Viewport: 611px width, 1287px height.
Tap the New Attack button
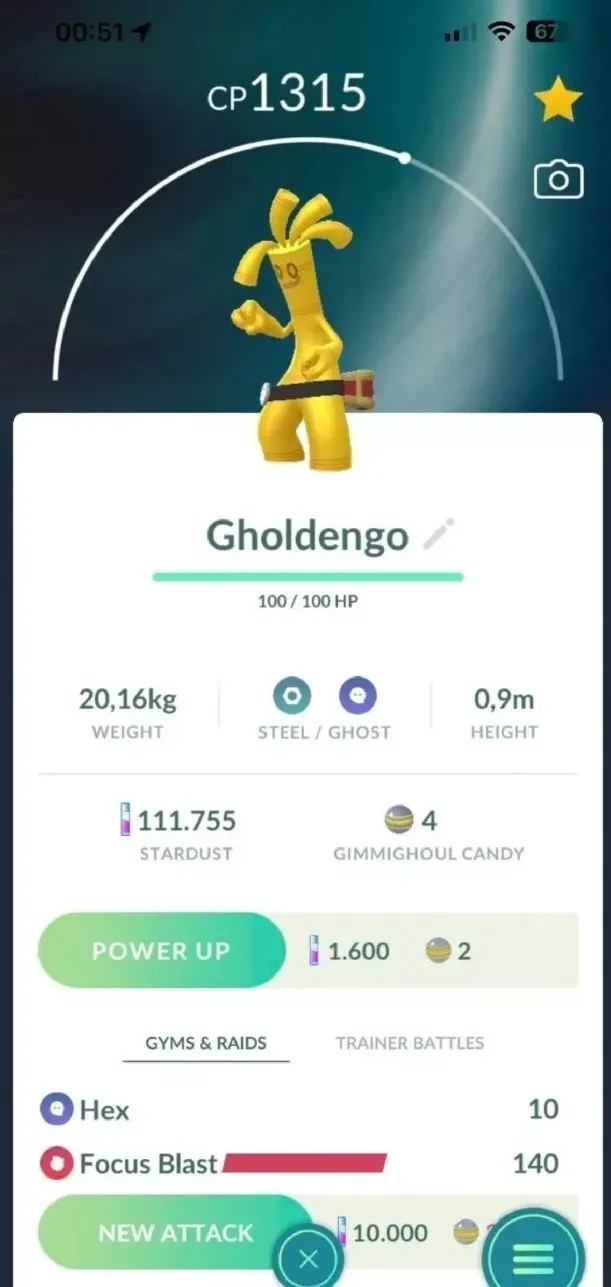click(176, 1233)
